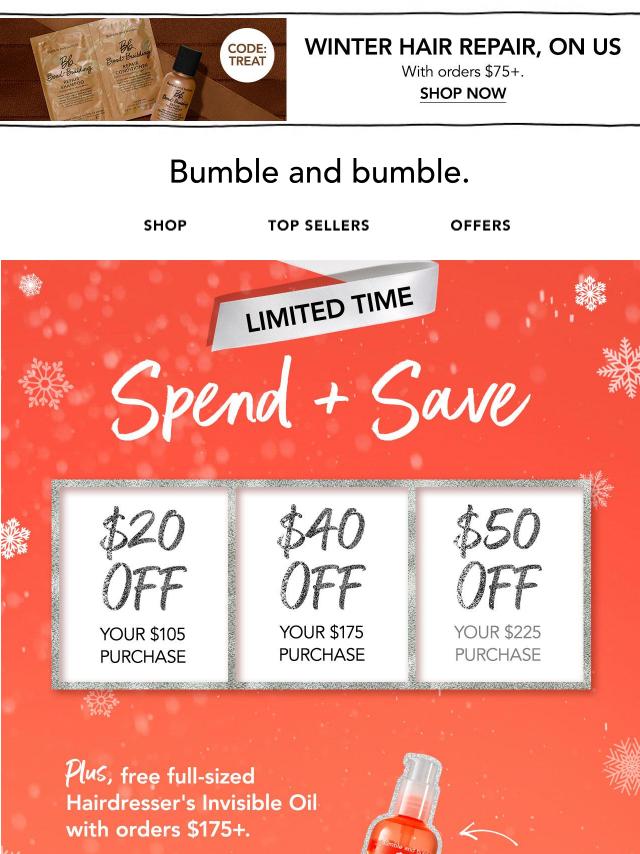
Task: Open the Offers link
Action: pyautogui.click(x=480, y=225)
